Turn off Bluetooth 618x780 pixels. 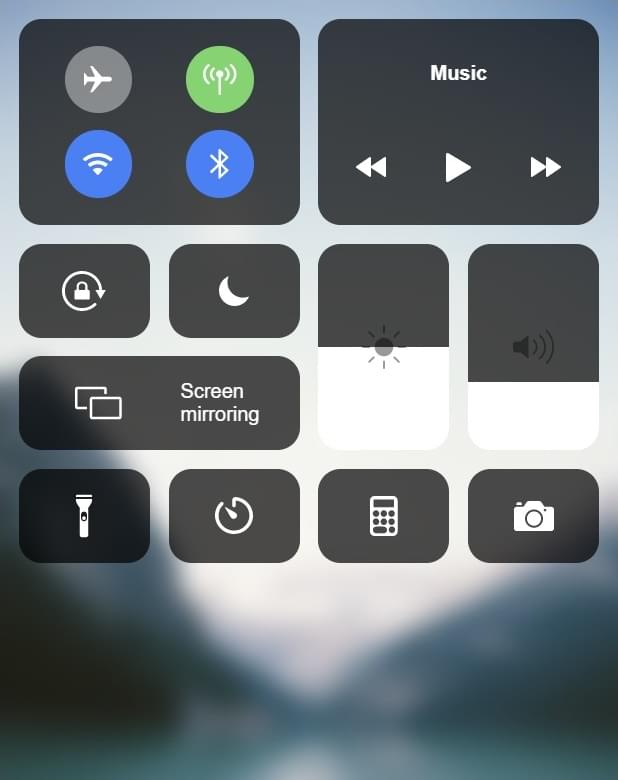[x=219, y=164]
